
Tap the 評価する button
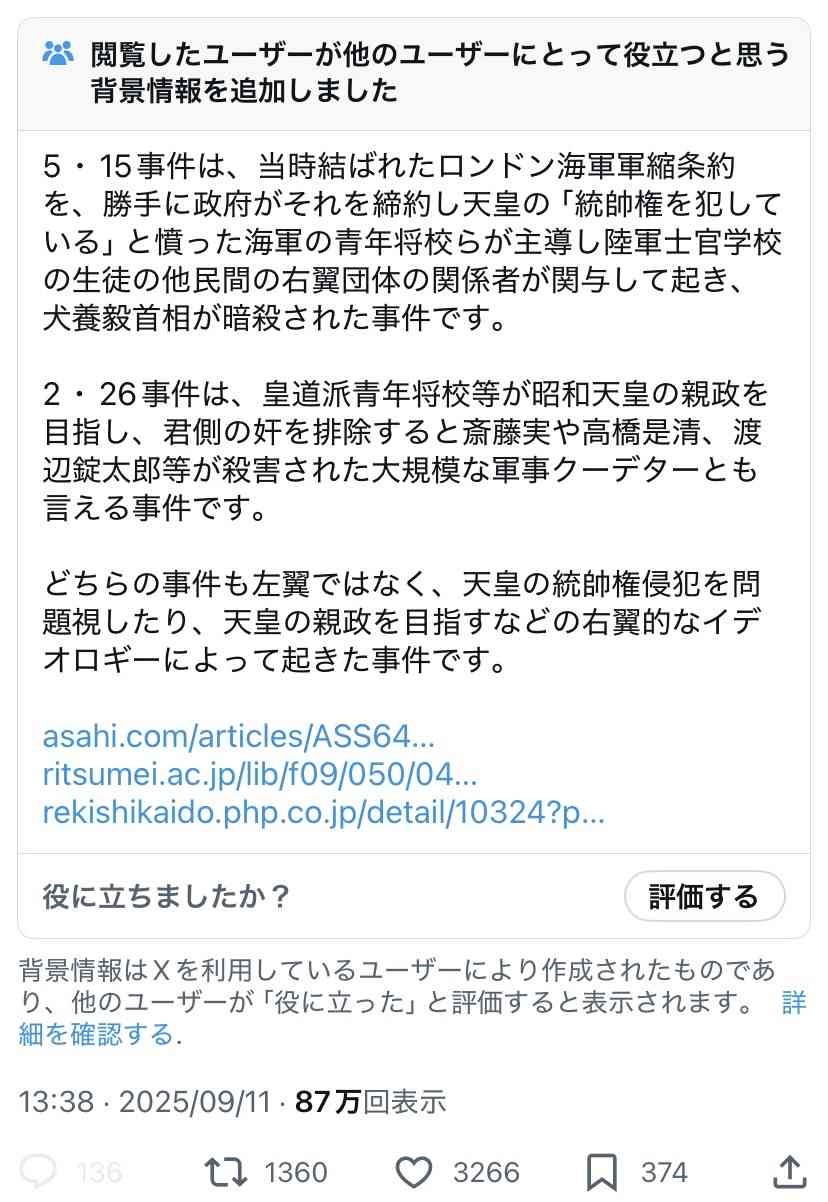point(704,896)
